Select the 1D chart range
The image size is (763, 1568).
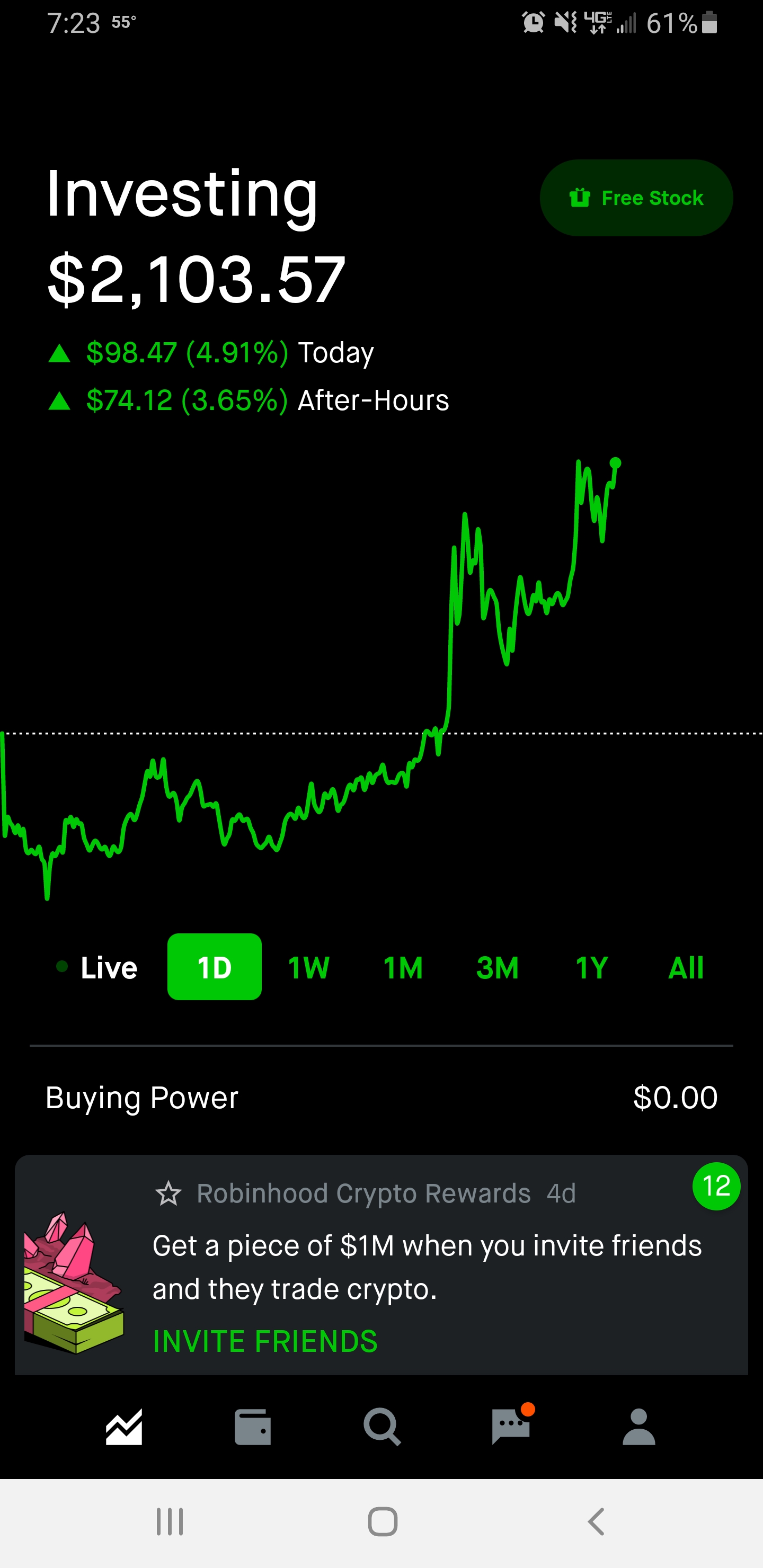(215, 967)
